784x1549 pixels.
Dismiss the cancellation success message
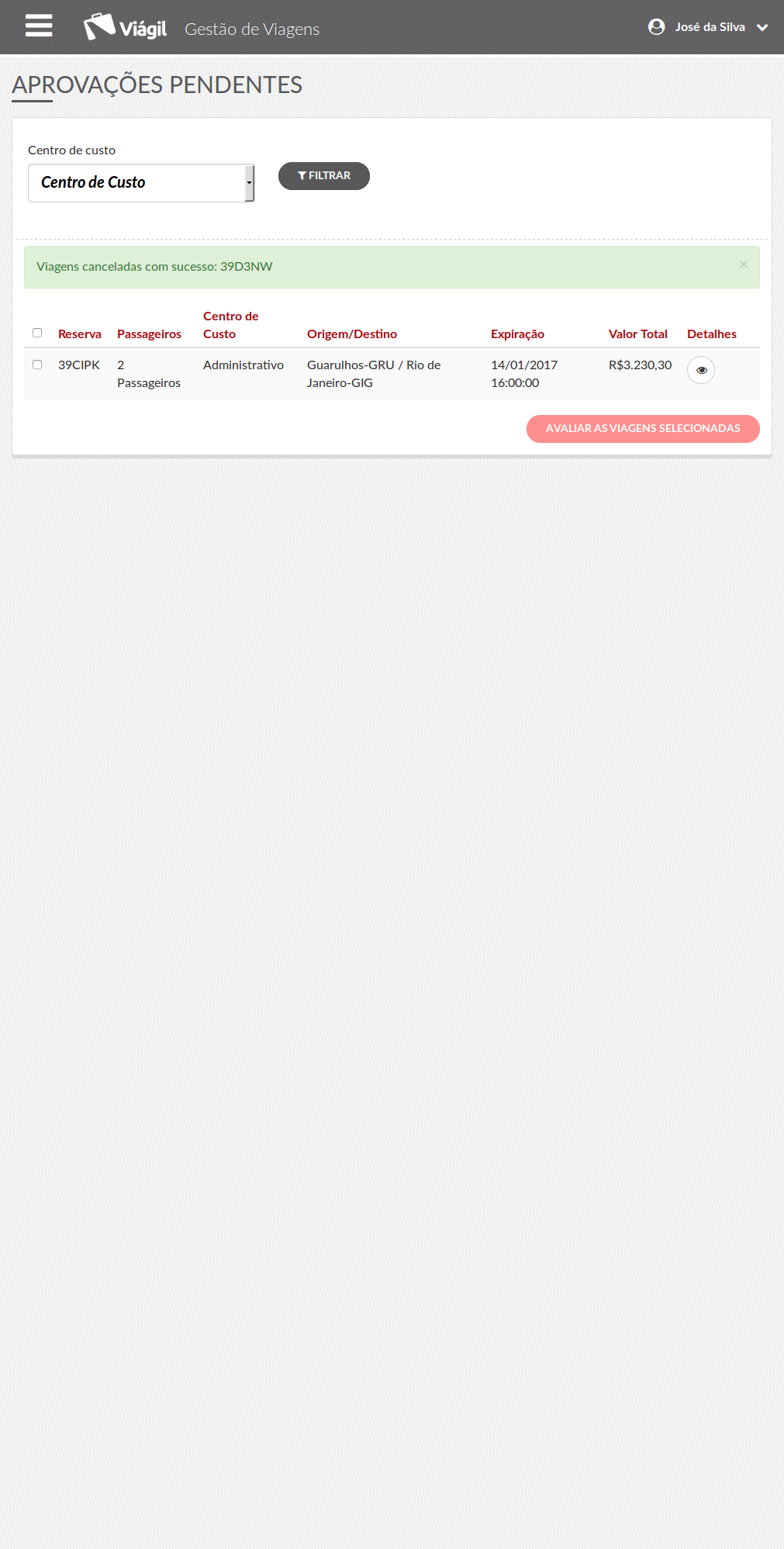pyautogui.click(x=743, y=265)
